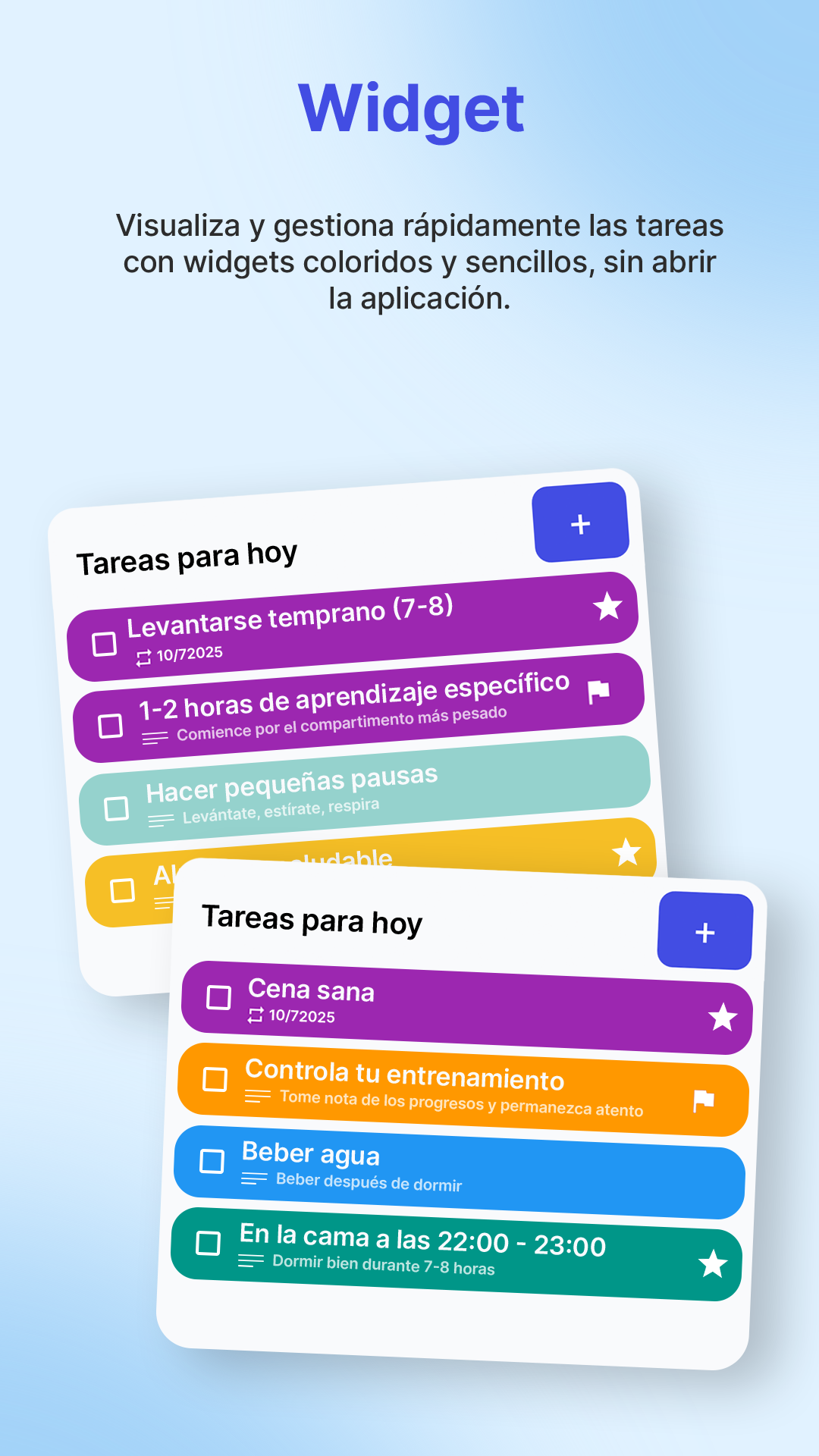
Task: Mark Beber agua as complete
Action: [x=213, y=1162]
